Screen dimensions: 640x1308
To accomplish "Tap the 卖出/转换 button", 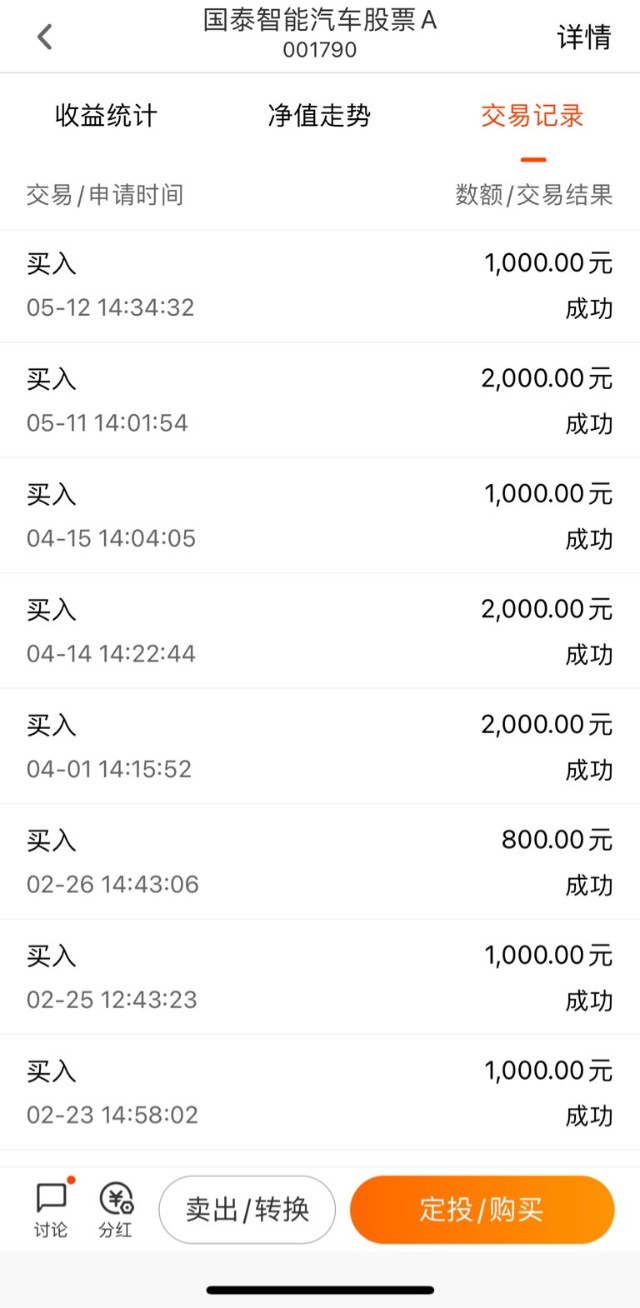I will pyautogui.click(x=247, y=1210).
